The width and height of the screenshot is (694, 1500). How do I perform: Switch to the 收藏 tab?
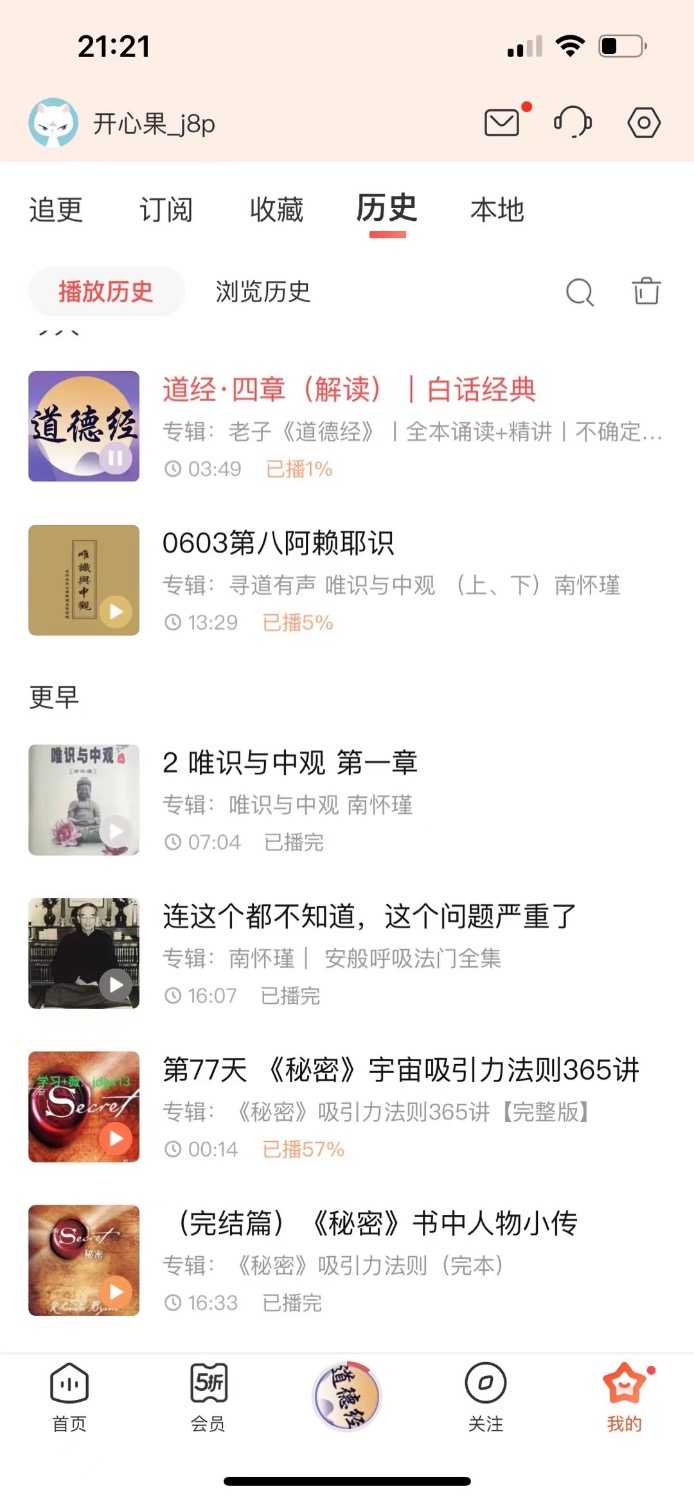coord(277,210)
